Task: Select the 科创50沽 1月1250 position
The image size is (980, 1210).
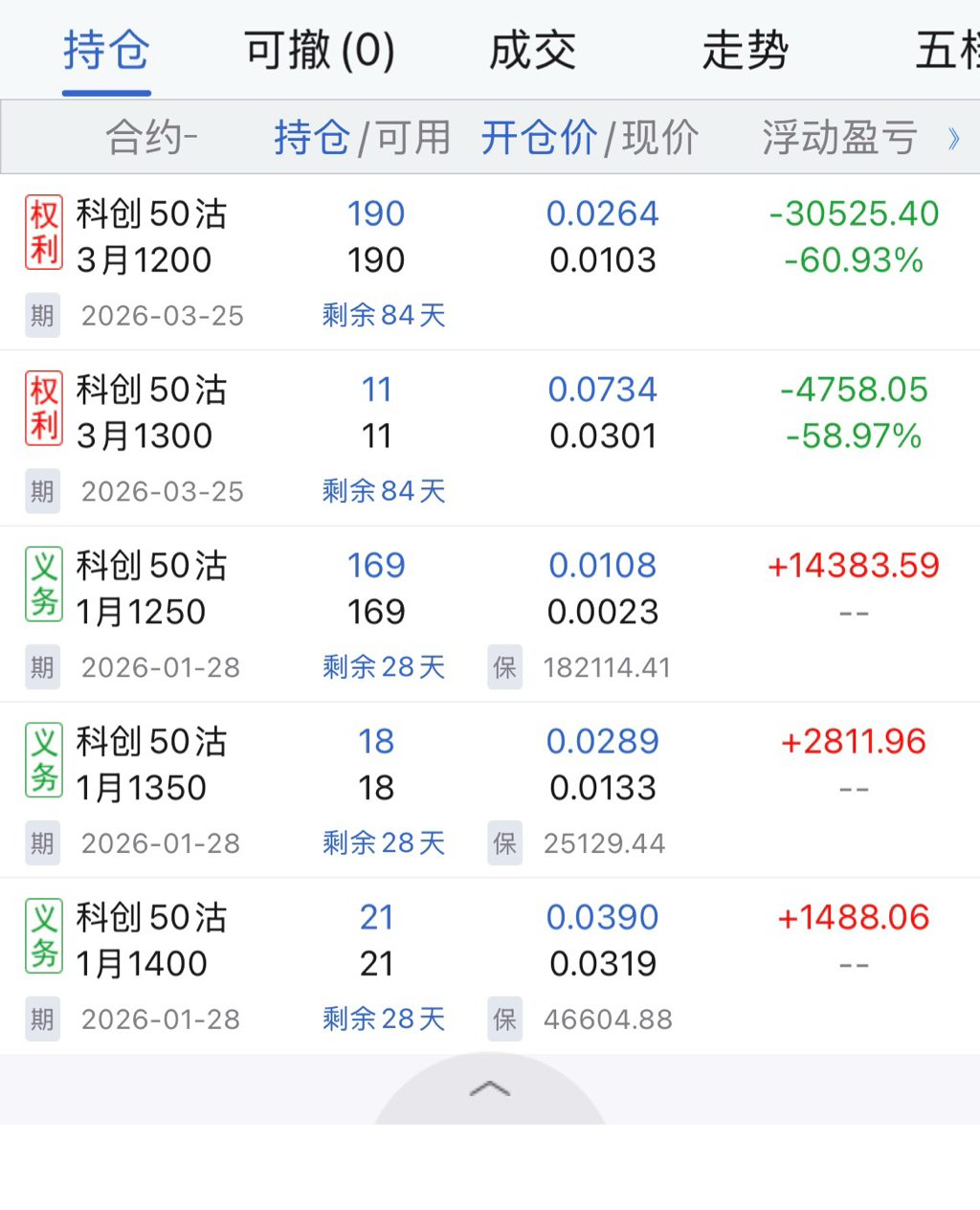Action: pyautogui.click(x=153, y=590)
